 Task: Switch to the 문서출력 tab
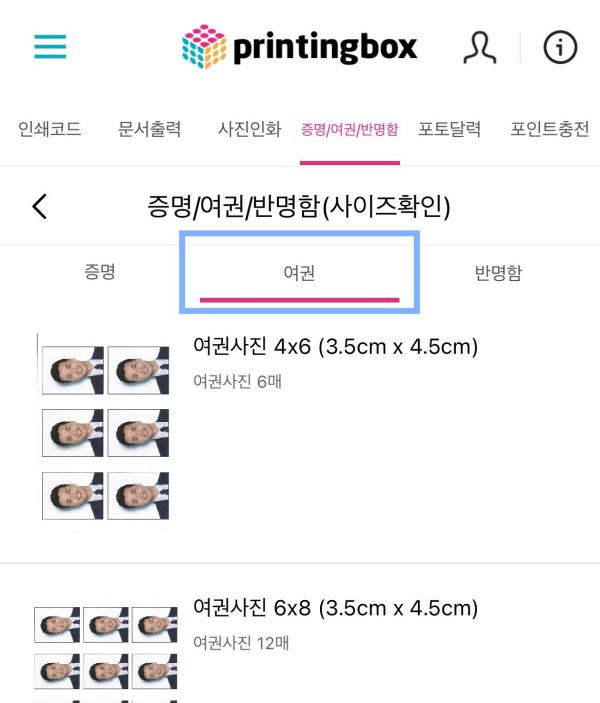click(x=150, y=129)
